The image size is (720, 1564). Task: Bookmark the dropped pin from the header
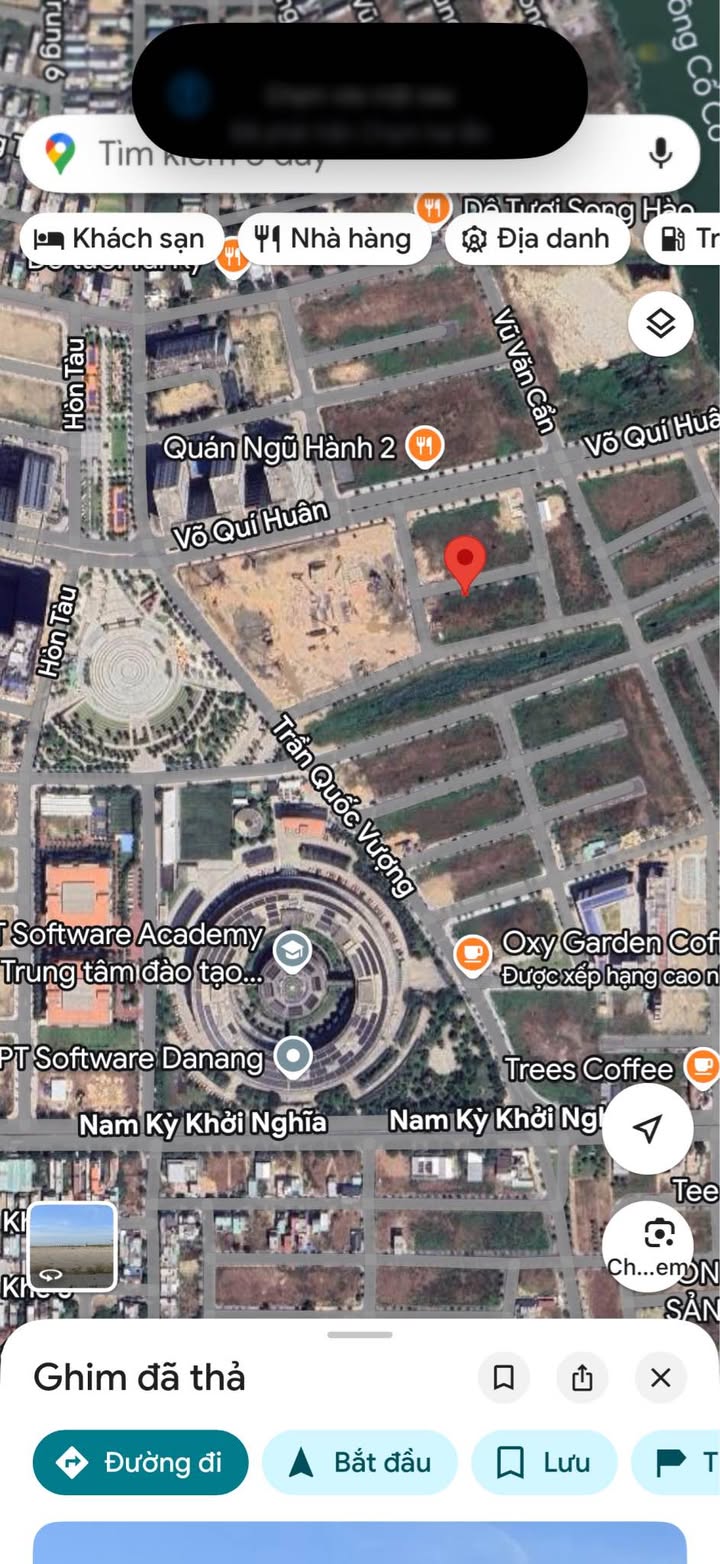pos(504,1378)
